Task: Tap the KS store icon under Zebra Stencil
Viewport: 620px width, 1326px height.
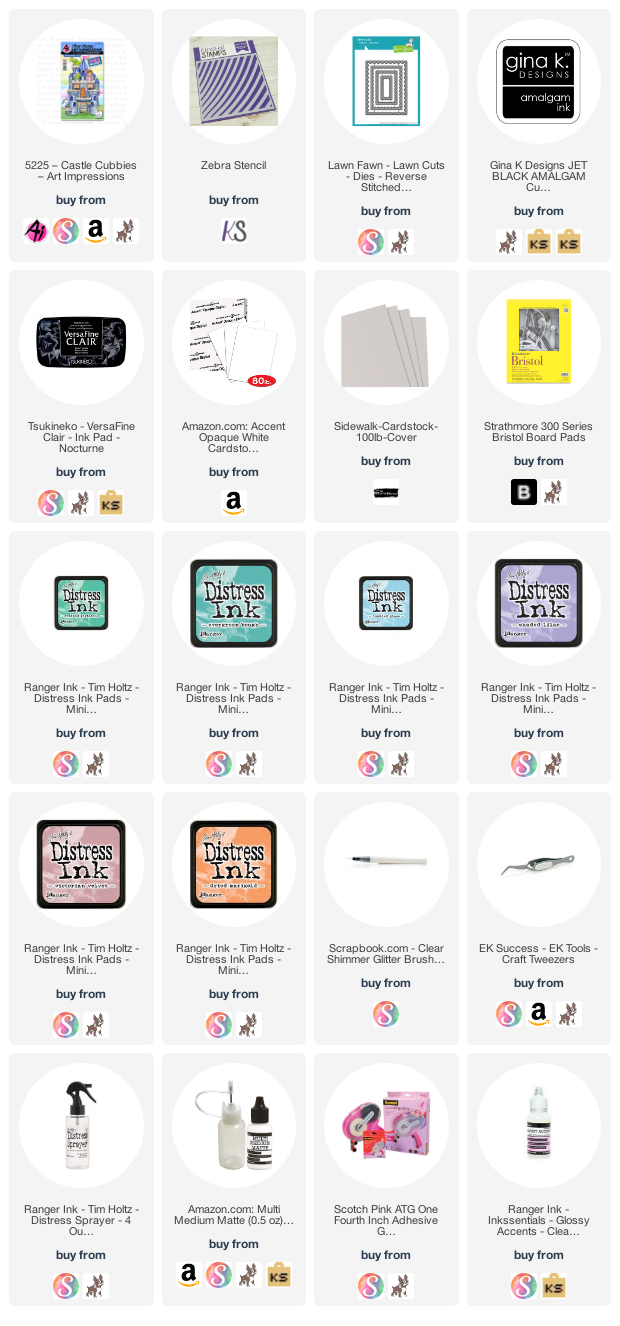Action: point(233,231)
